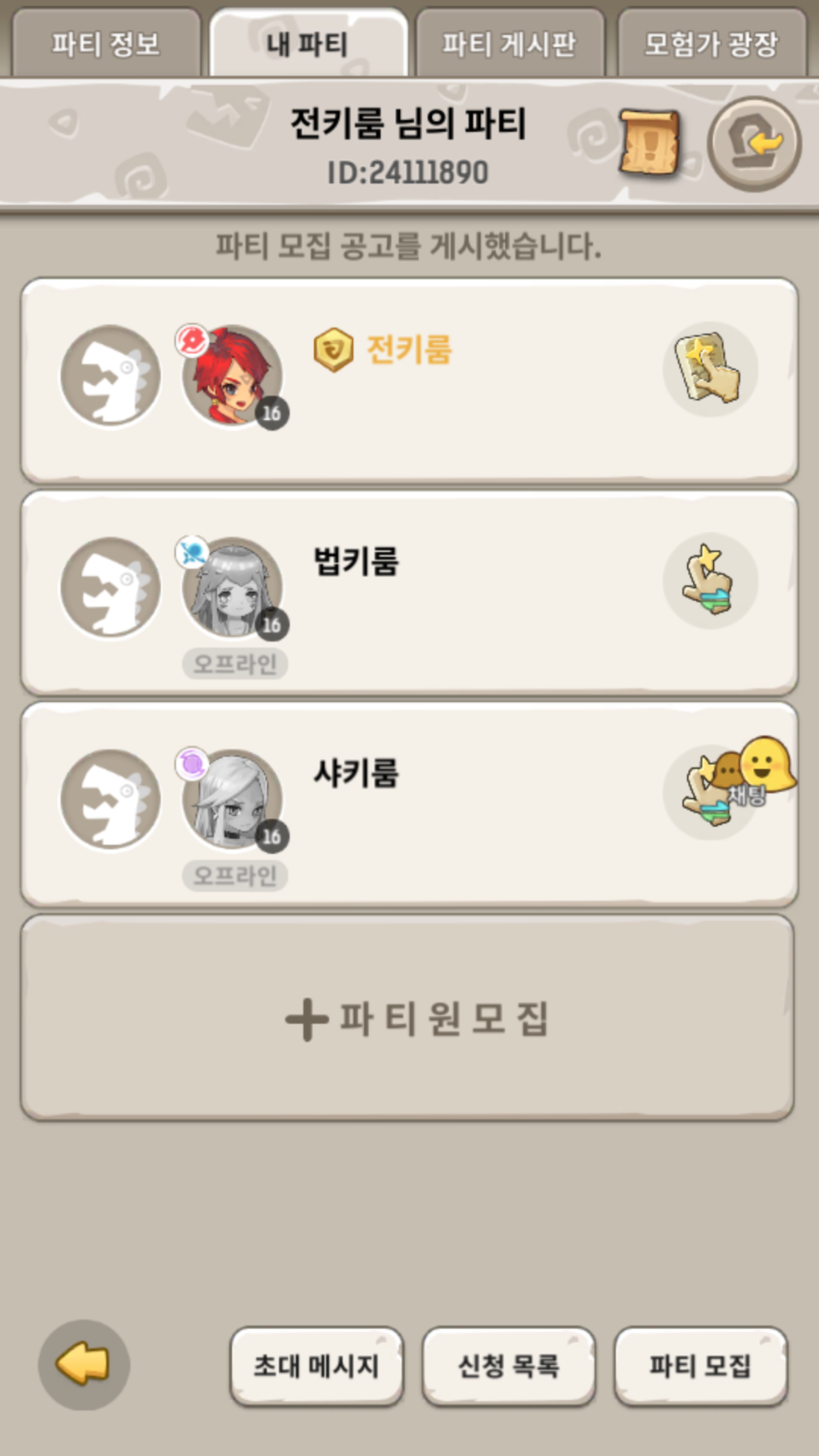
Task: Open 전키룸's character portrait
Action: [x=232, y=376]
